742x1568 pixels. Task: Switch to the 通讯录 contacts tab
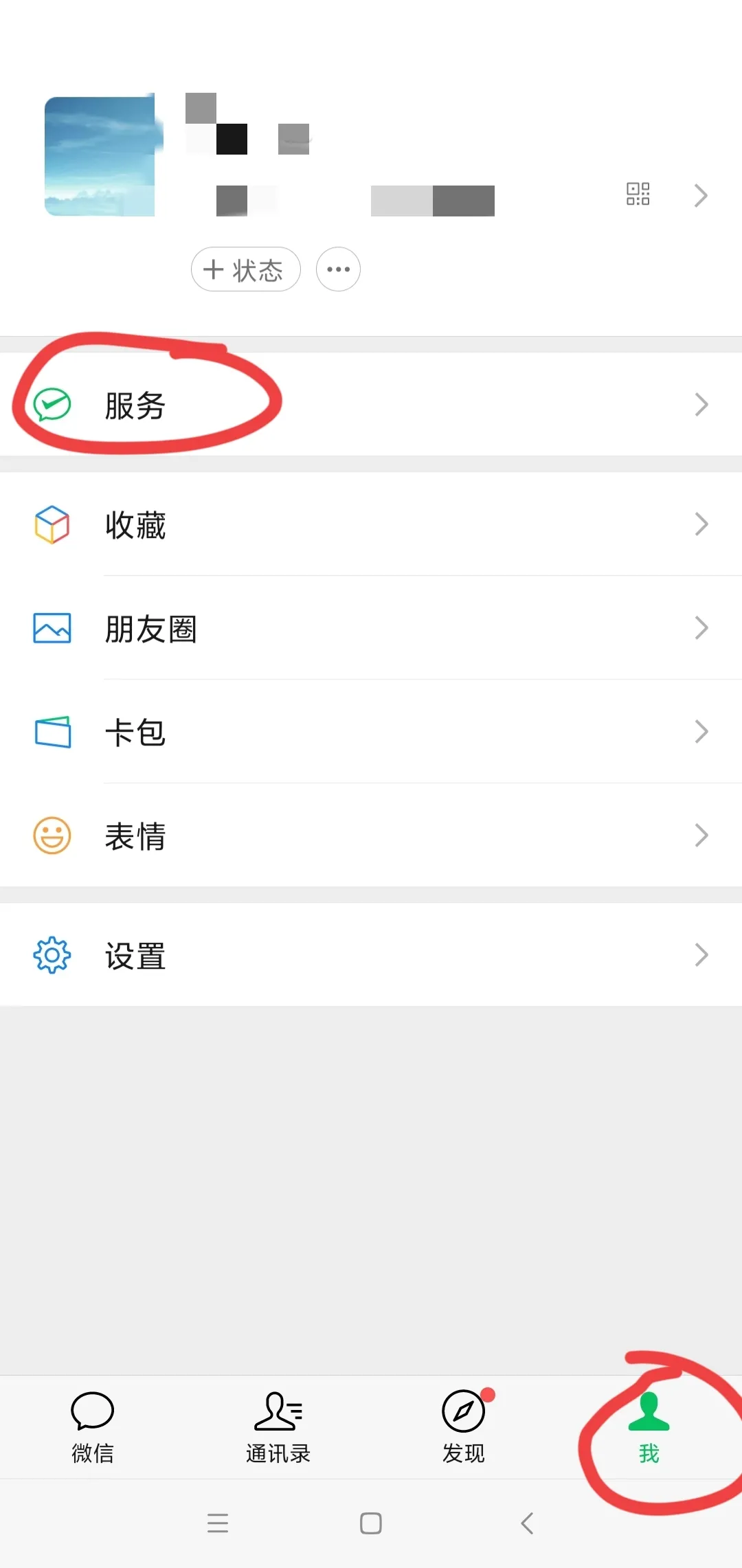coord(278,1426)
